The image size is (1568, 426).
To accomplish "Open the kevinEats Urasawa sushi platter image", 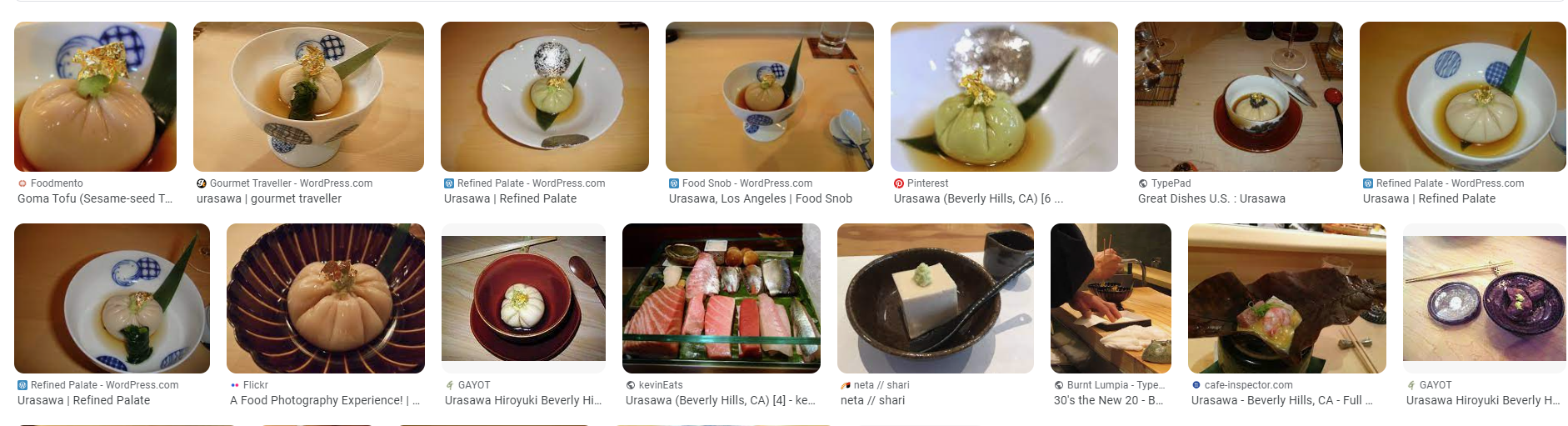I will tap(721, 298).
